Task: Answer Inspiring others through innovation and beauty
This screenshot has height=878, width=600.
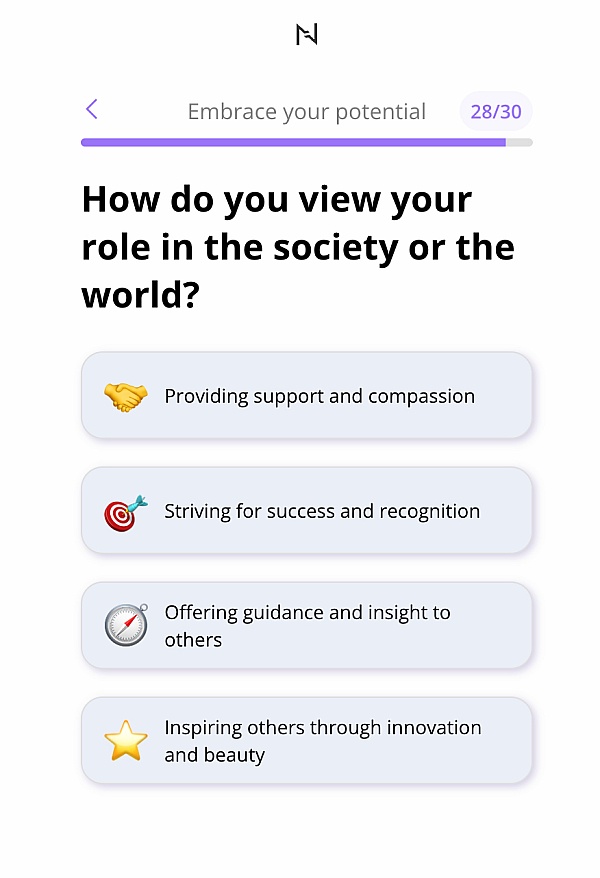Action: (306, 741)
